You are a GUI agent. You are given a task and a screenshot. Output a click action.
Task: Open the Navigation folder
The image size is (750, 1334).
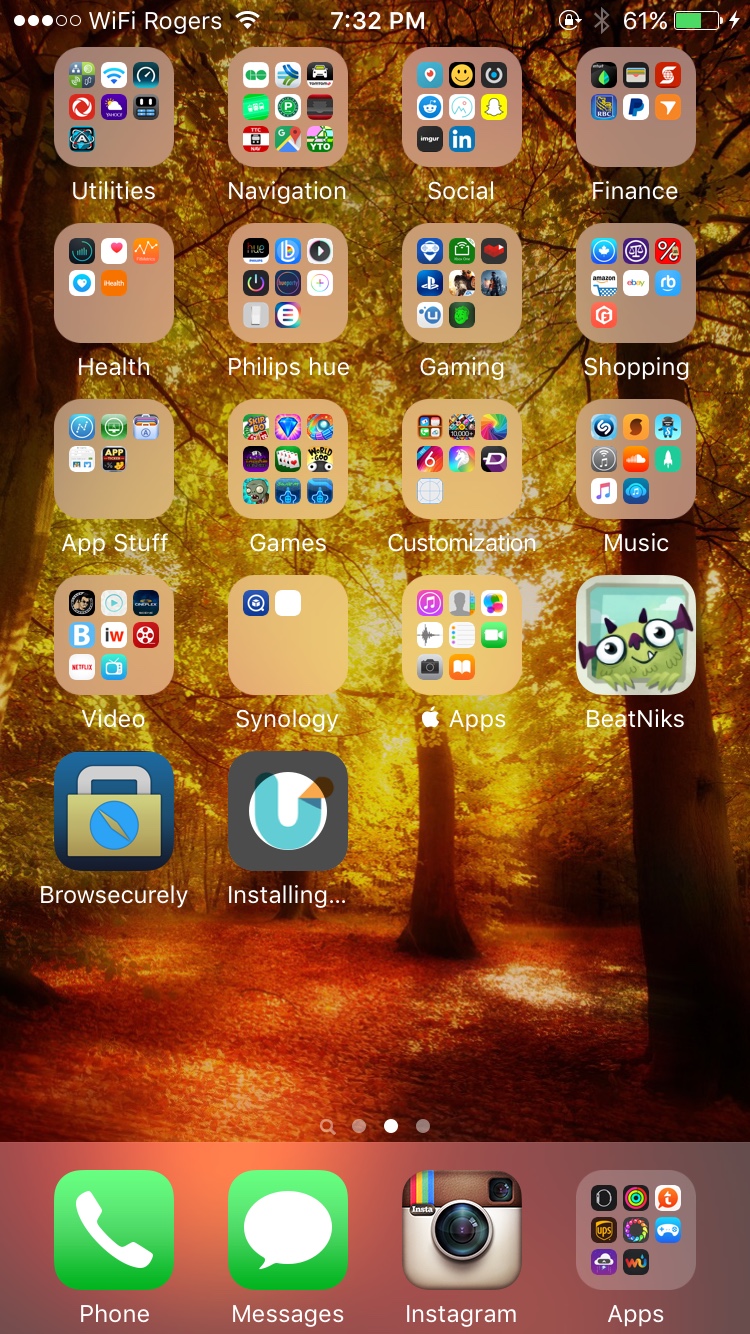coord(288,107)
